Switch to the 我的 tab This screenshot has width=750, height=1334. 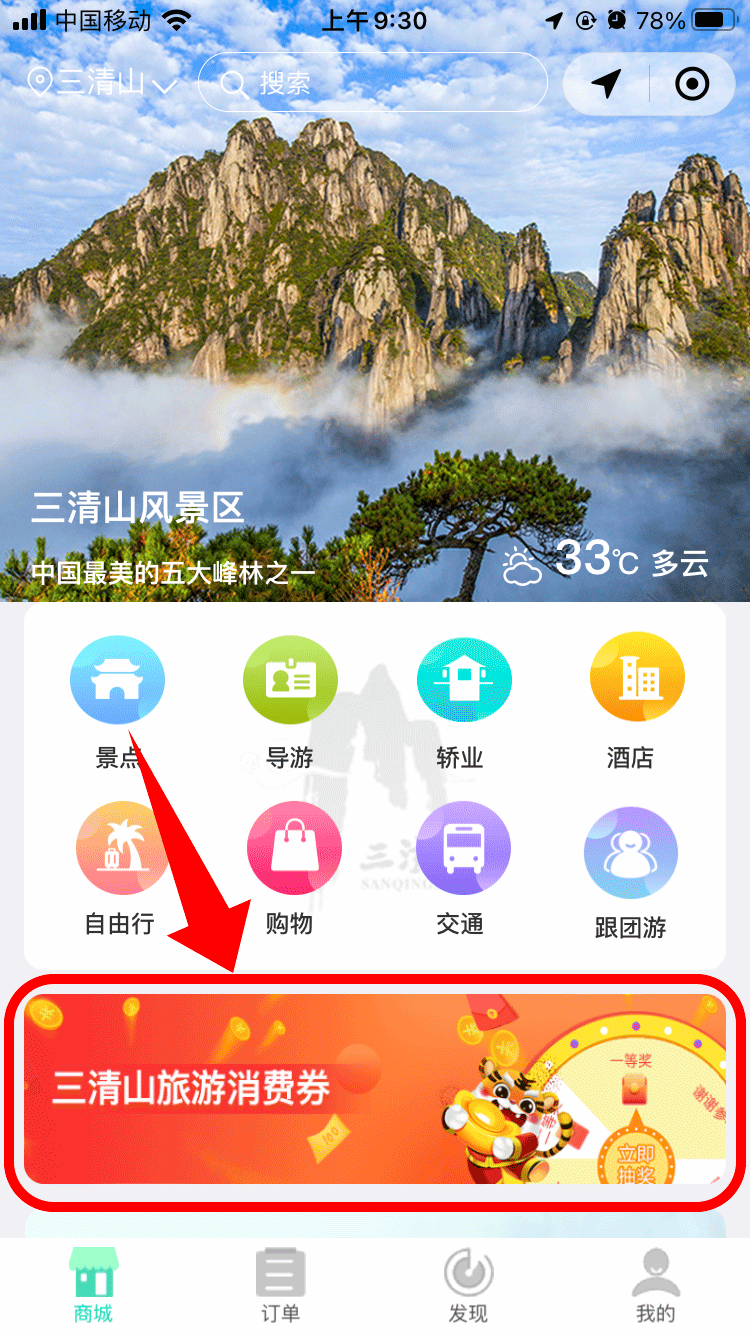point(656,1286)
